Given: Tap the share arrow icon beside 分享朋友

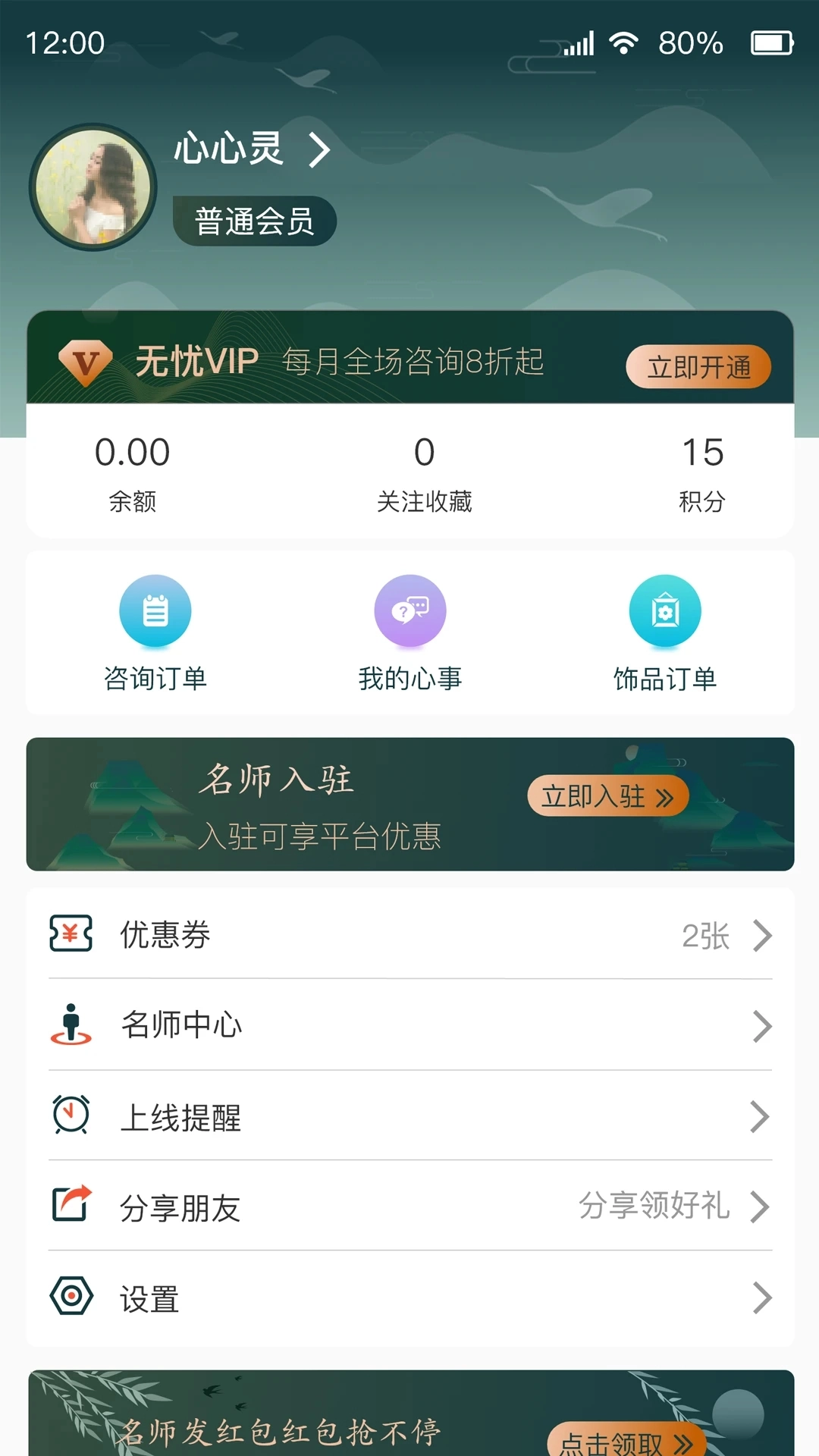Looking at the screenshot, I should tap(71, 1208).
